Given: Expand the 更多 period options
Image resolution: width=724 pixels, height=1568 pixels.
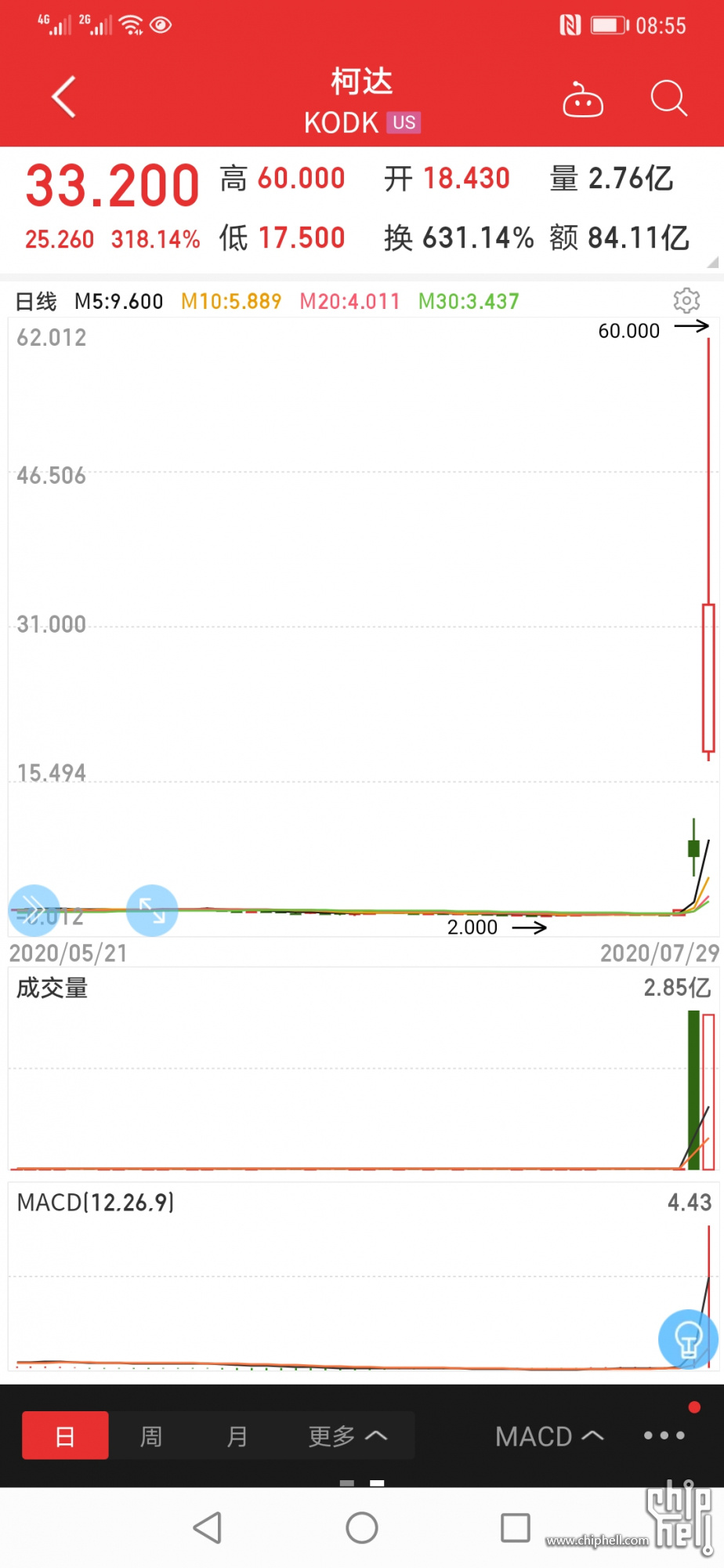Looking at the screenshot, I should click(x=348, y=1436).
